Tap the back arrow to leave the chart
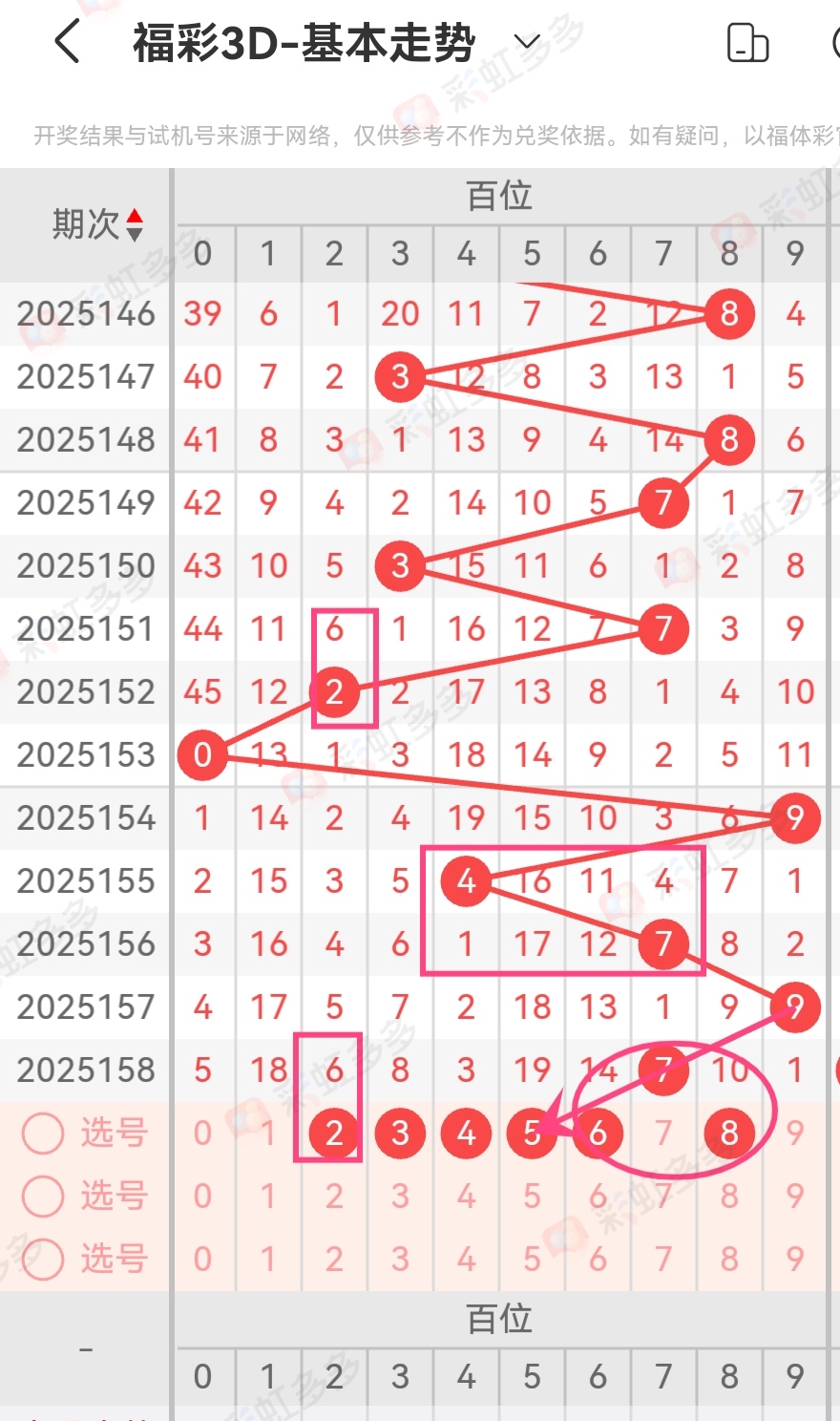 (x=65, y=42)
